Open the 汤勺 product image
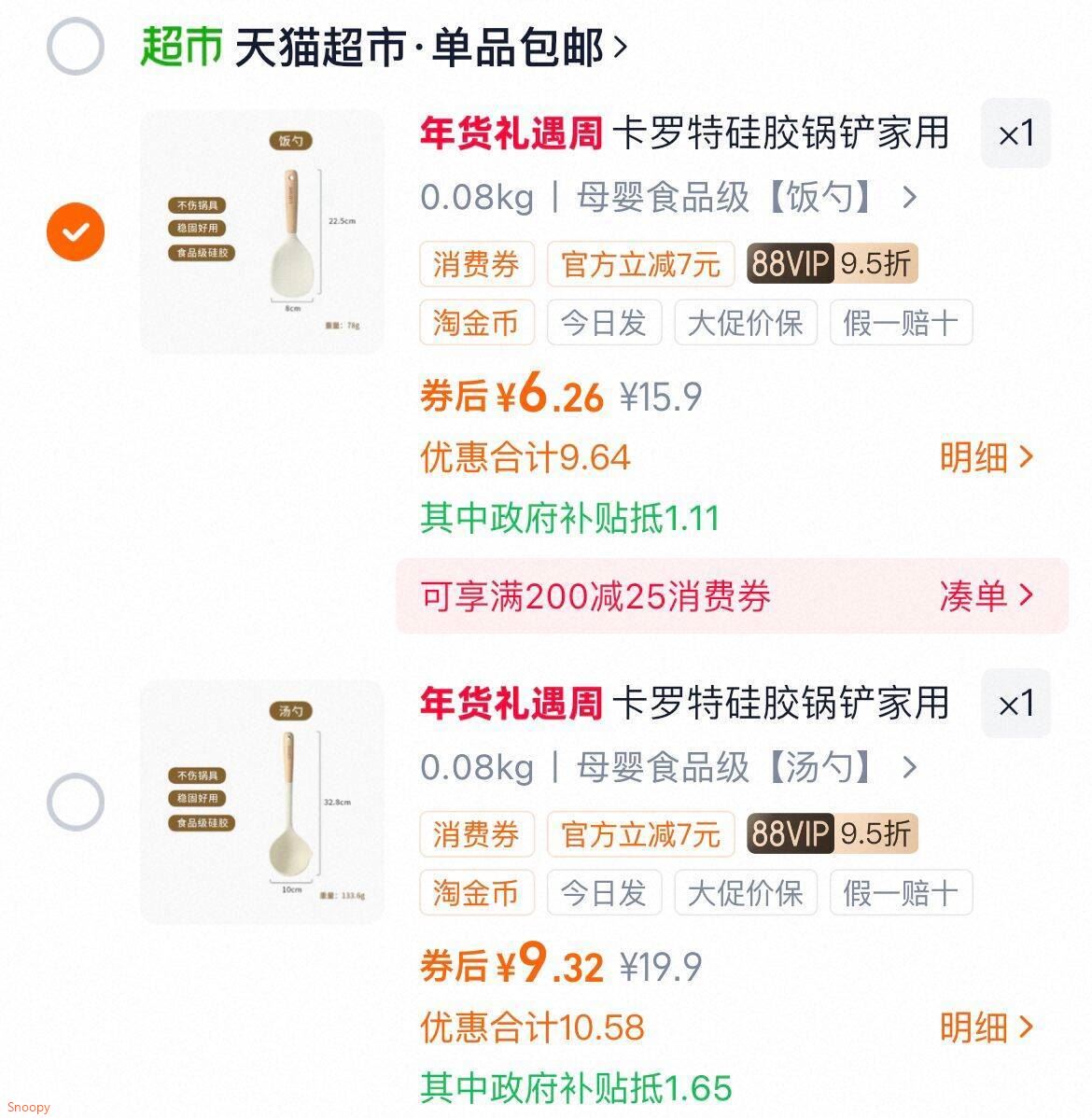Screen dimensions: 1092x1118 (x=262, y=801)
